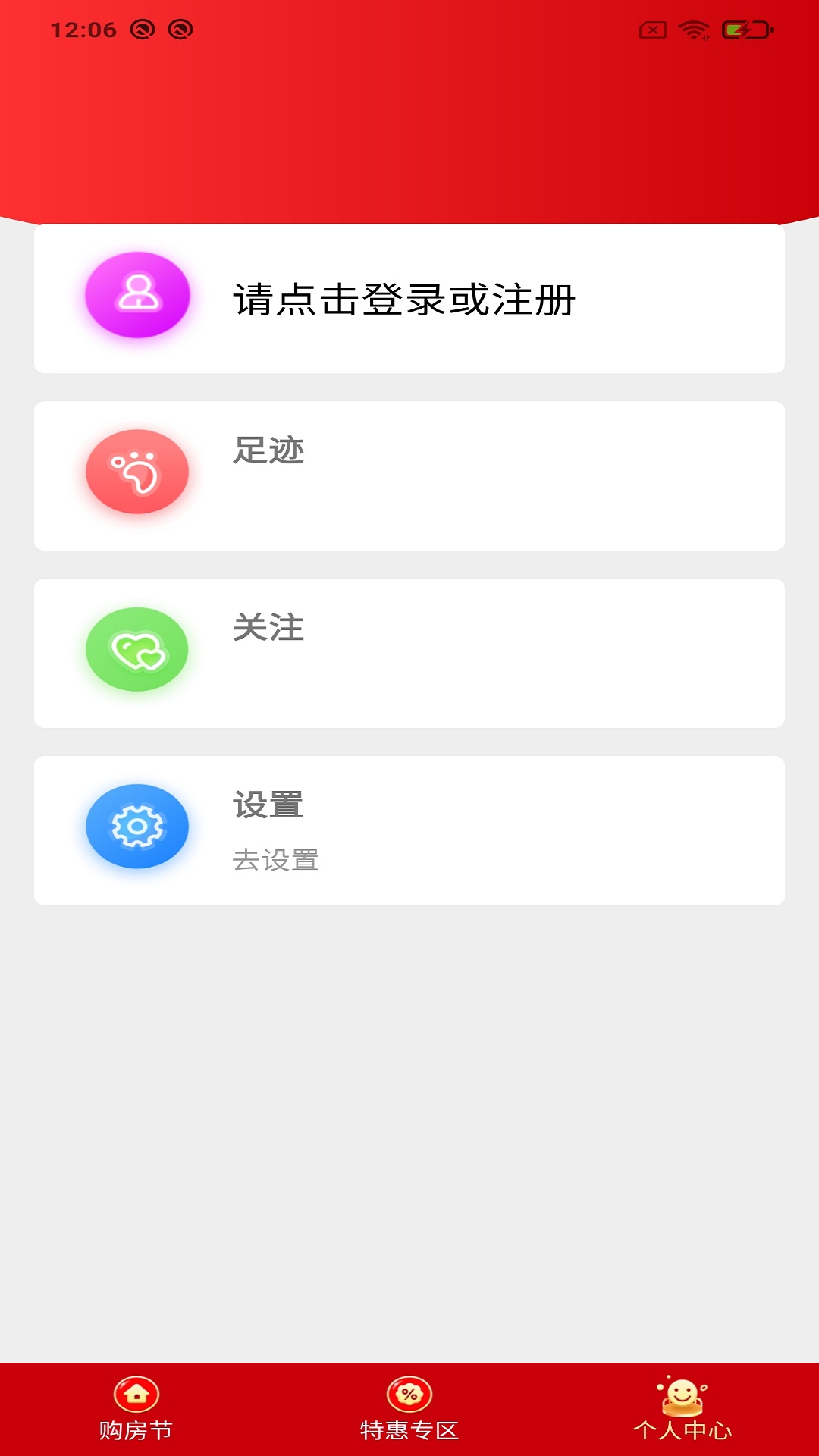819x1456 pixels.
Task: Tap the blue gear icon for 设置
Action: point(137,827)
